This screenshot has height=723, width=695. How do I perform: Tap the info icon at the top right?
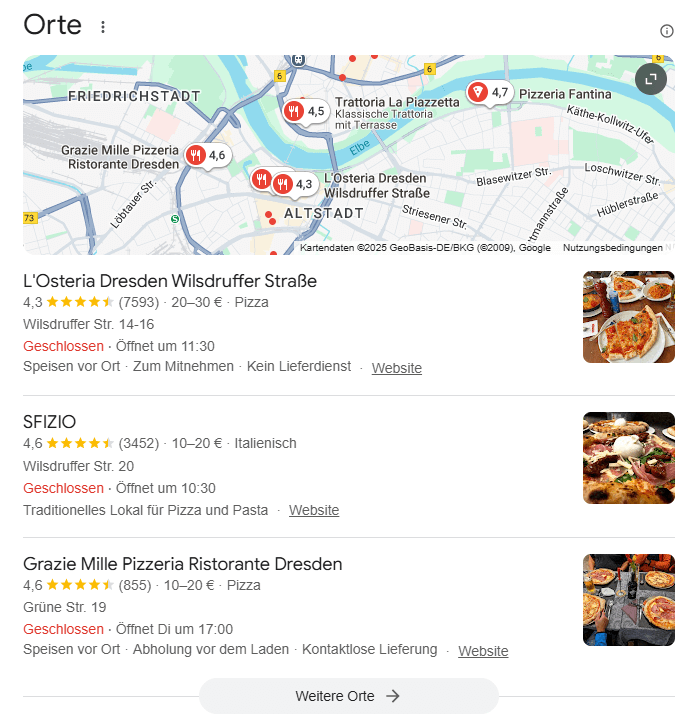tap(667, 31)
